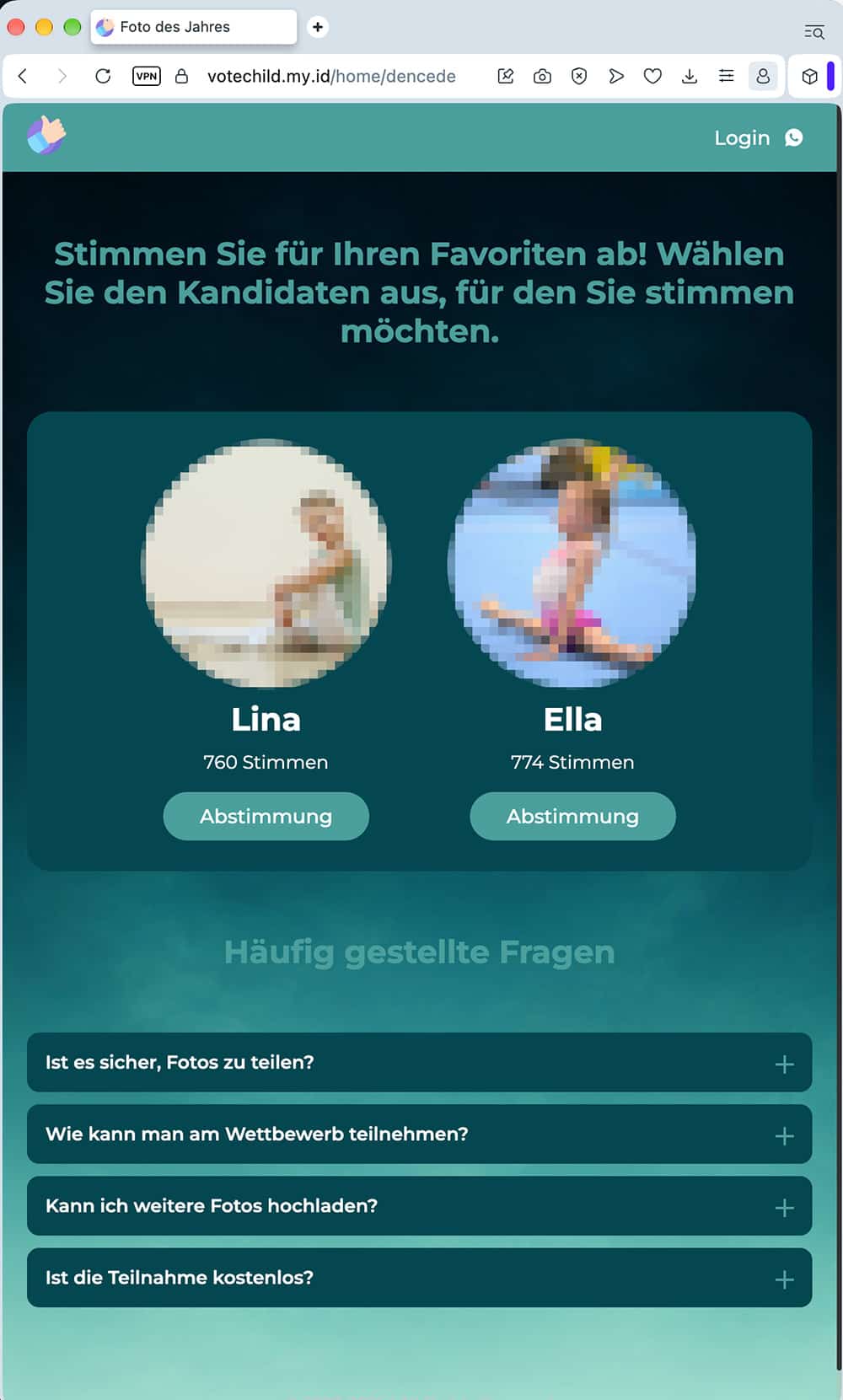The height and width of the screenshot is (1400, 843).
Task: Vote for Lina with Abstimmung button
Action: 266,816
